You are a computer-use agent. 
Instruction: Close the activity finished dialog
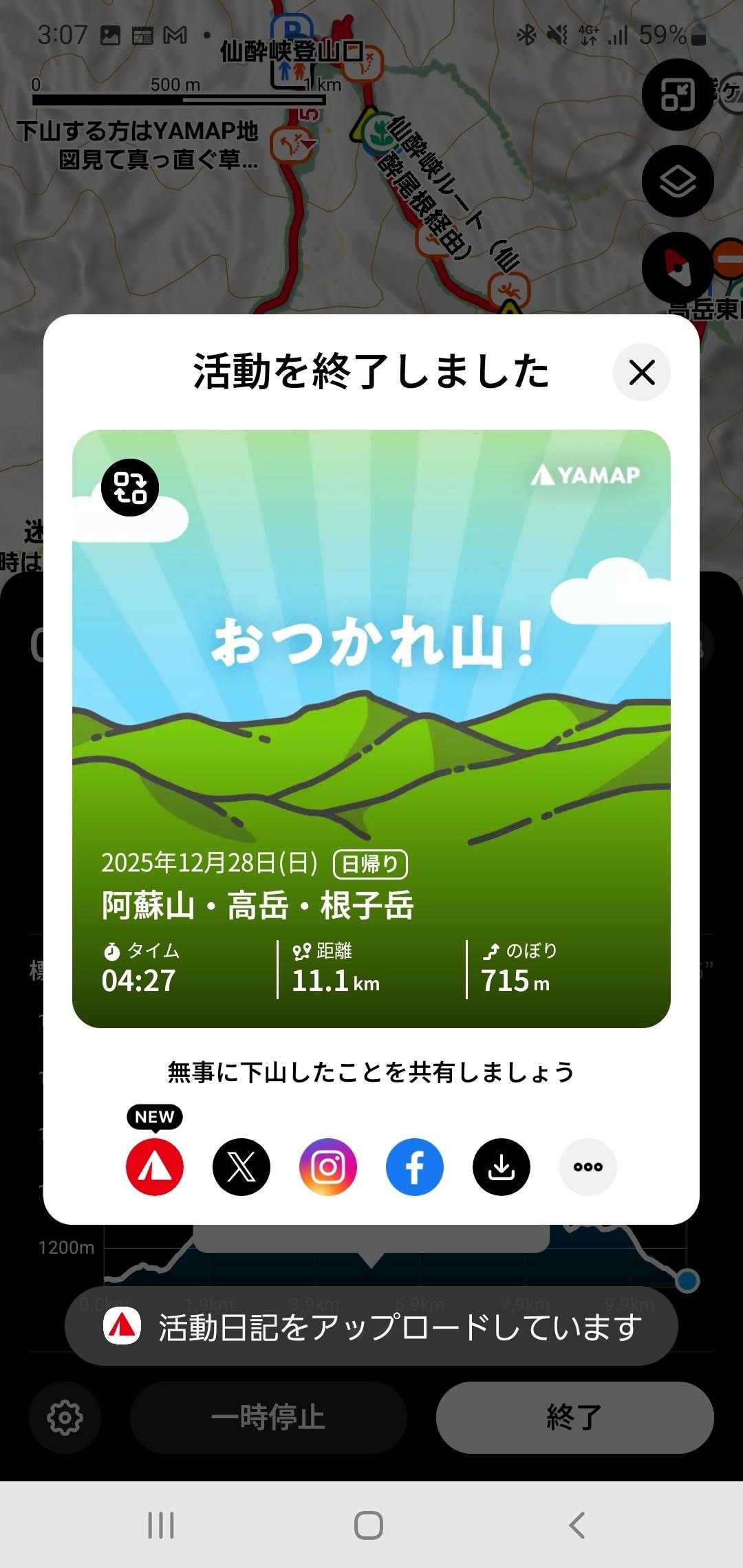coord(641,373)
